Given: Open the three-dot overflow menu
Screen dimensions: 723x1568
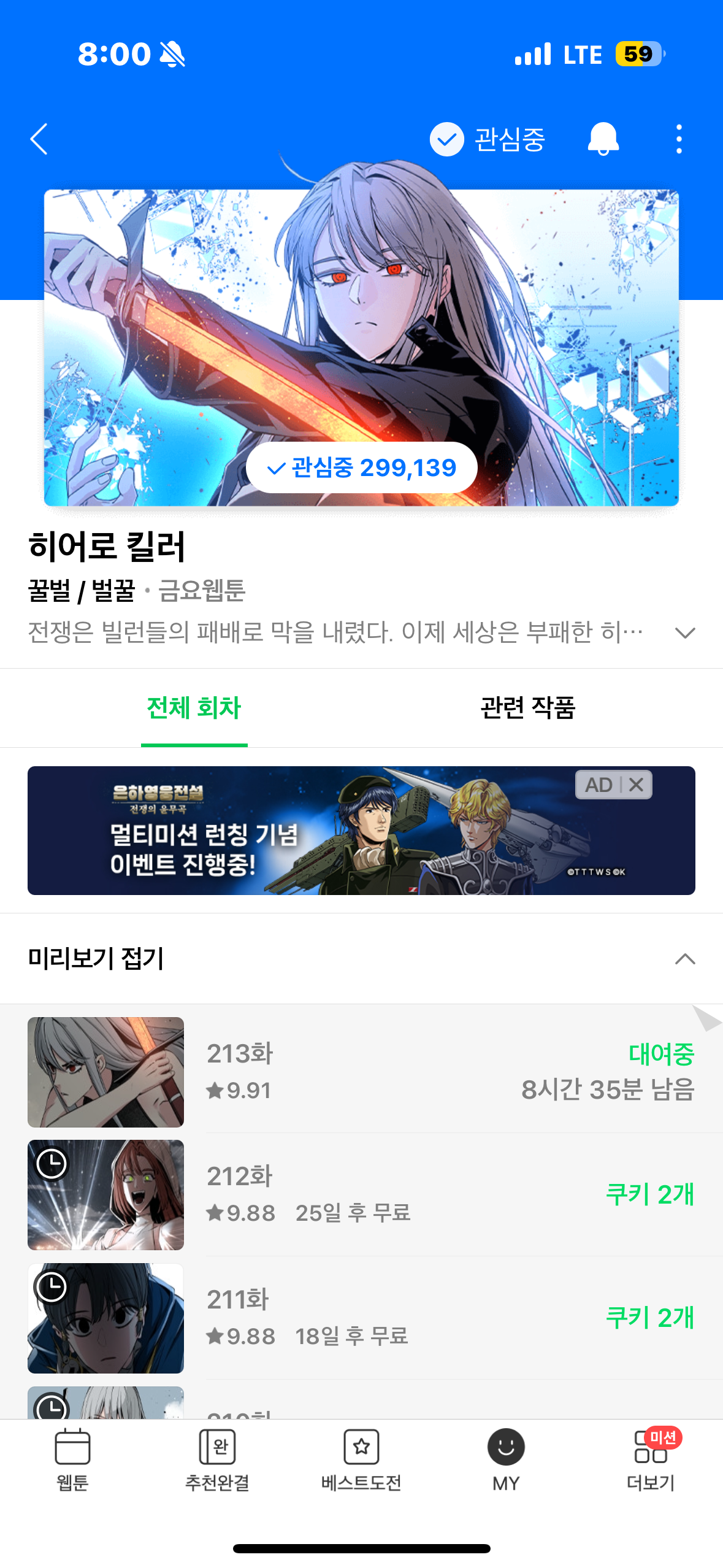Looking at the screenshot, I should 679,139.
